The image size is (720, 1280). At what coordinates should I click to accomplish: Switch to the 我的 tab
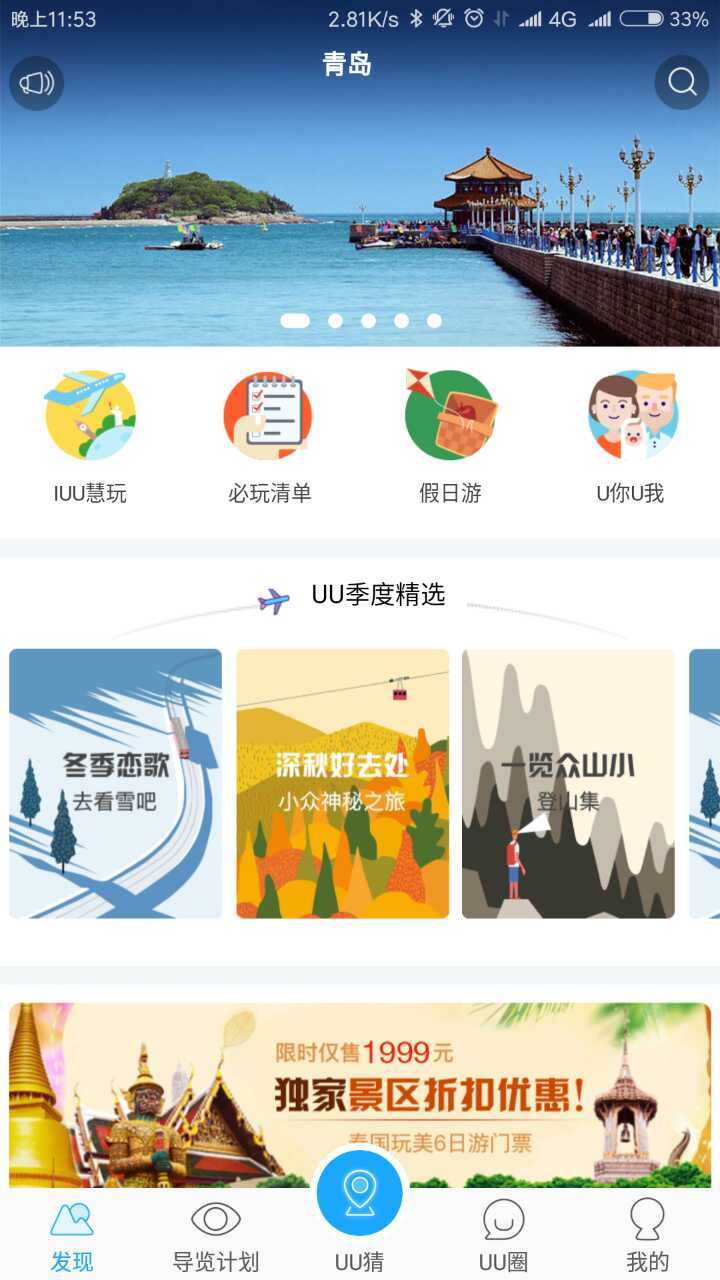point(647,1236)
